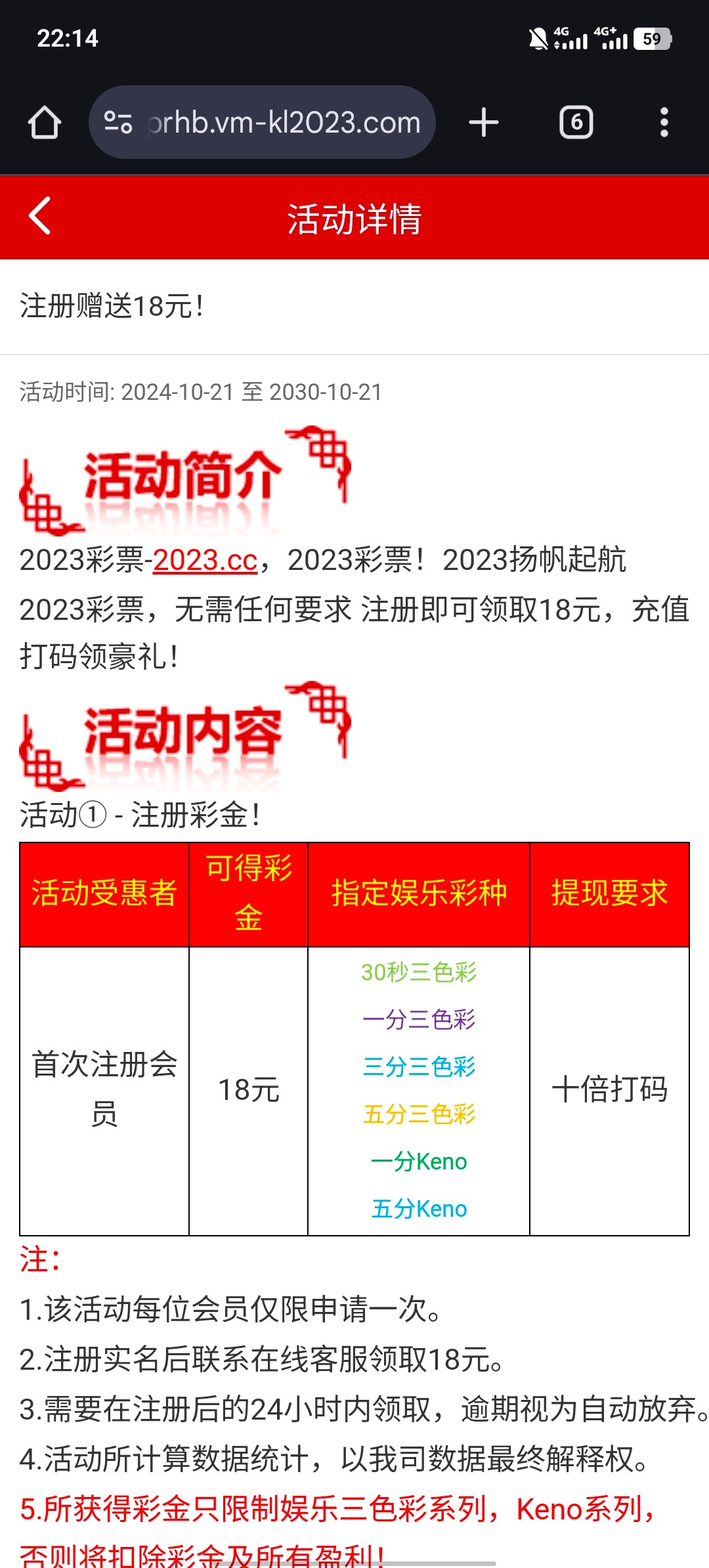Viewport: 709px width, 1568px height.
Task: Open a new browser tab
Action: pos(484,123)
